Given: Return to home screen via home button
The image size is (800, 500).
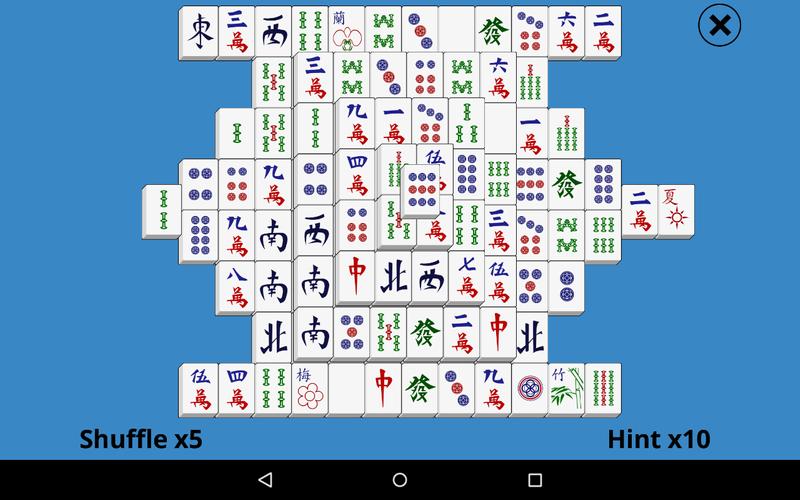Looking at the screenshot, I should (400, 480).
